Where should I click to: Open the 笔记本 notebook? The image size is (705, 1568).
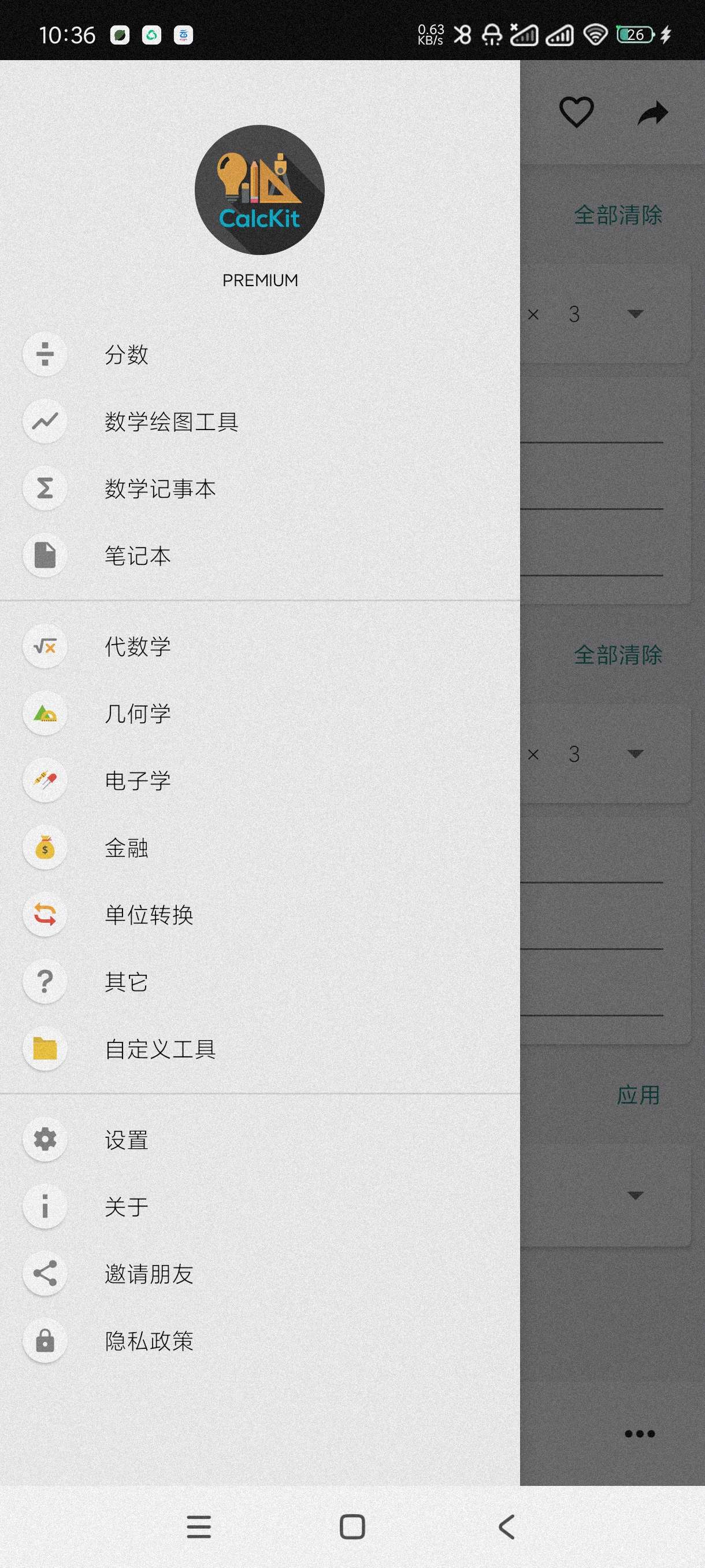(138, 555)
